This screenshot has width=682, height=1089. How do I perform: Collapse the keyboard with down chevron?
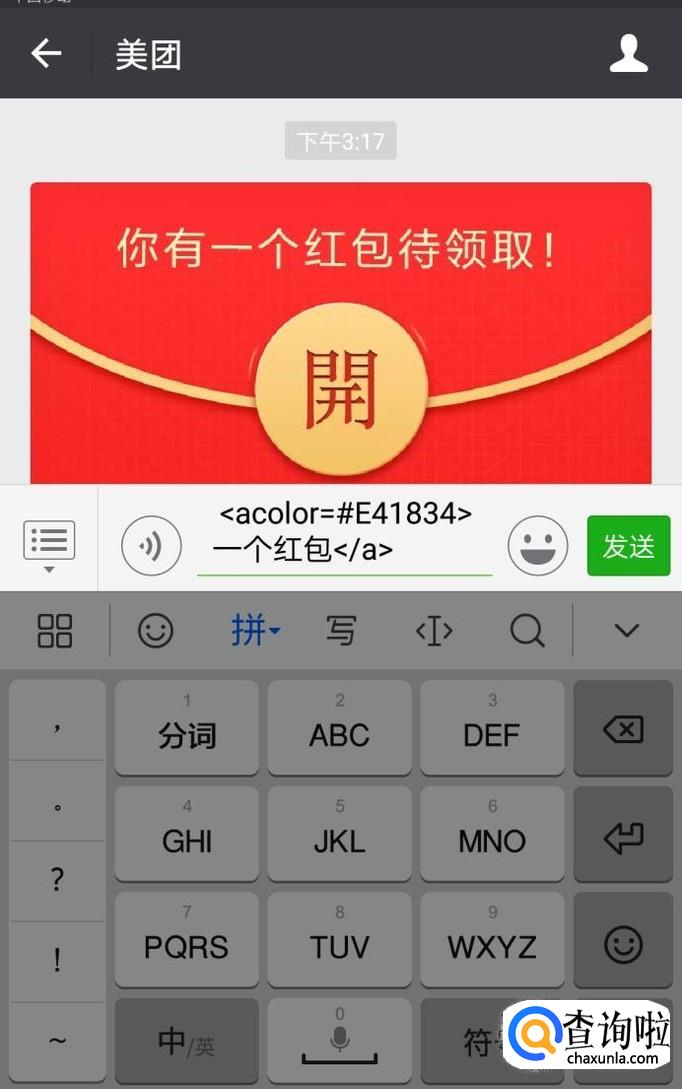click(626, 630)
